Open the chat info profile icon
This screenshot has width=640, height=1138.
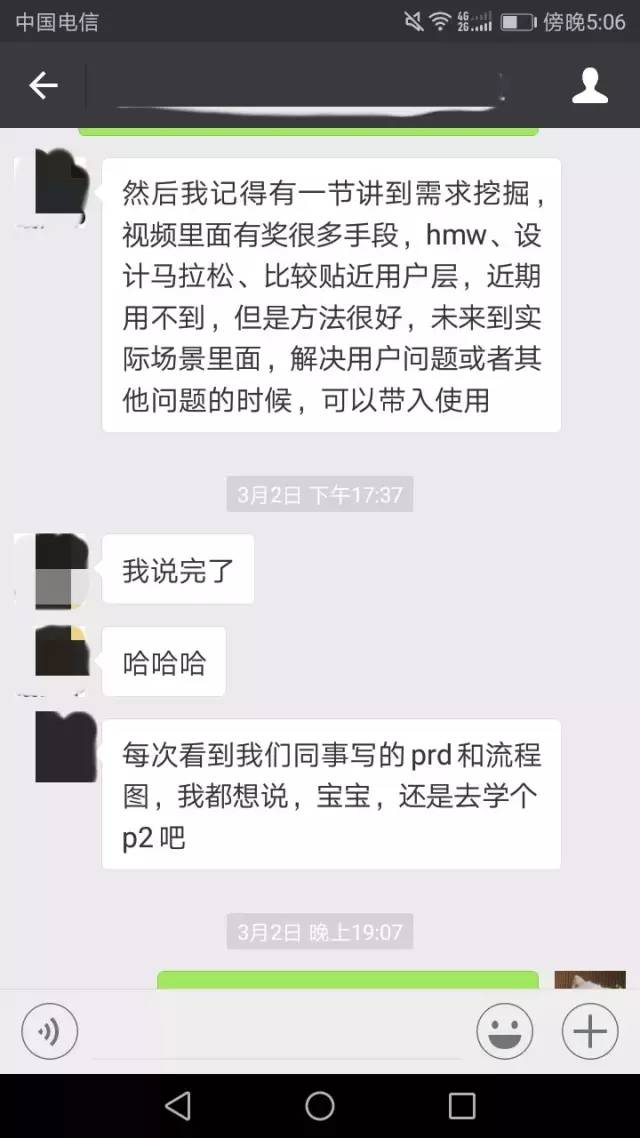[590, 86]
